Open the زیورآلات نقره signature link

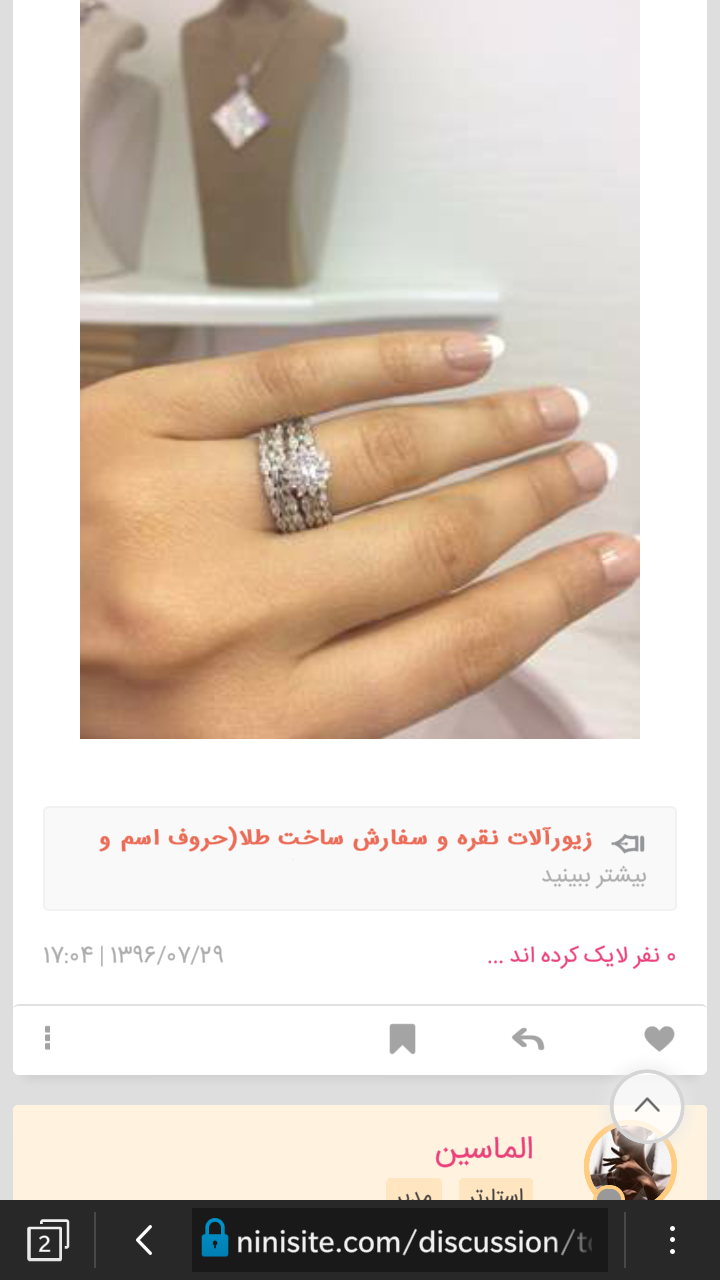[346, 840]
